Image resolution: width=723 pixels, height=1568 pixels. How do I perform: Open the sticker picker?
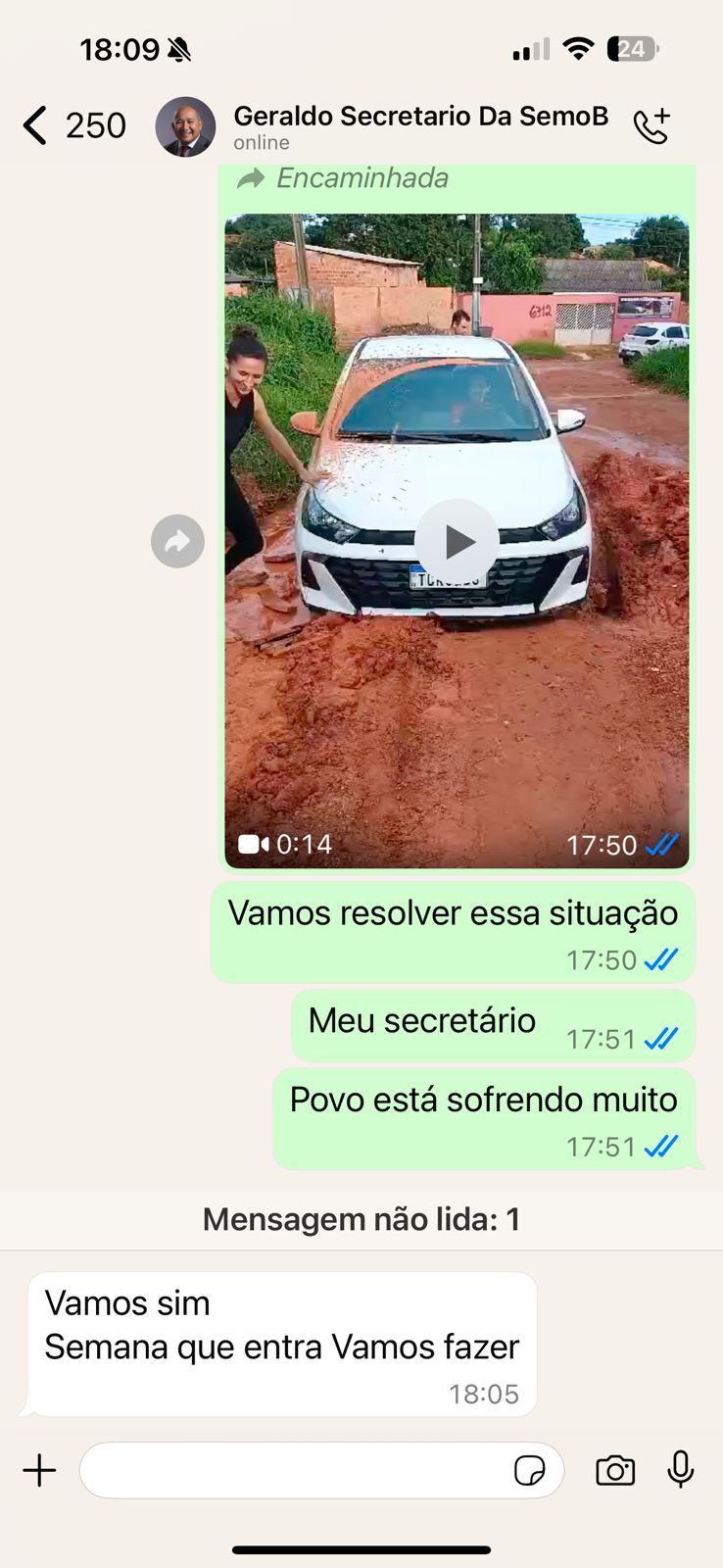[x=529, y=1470]
